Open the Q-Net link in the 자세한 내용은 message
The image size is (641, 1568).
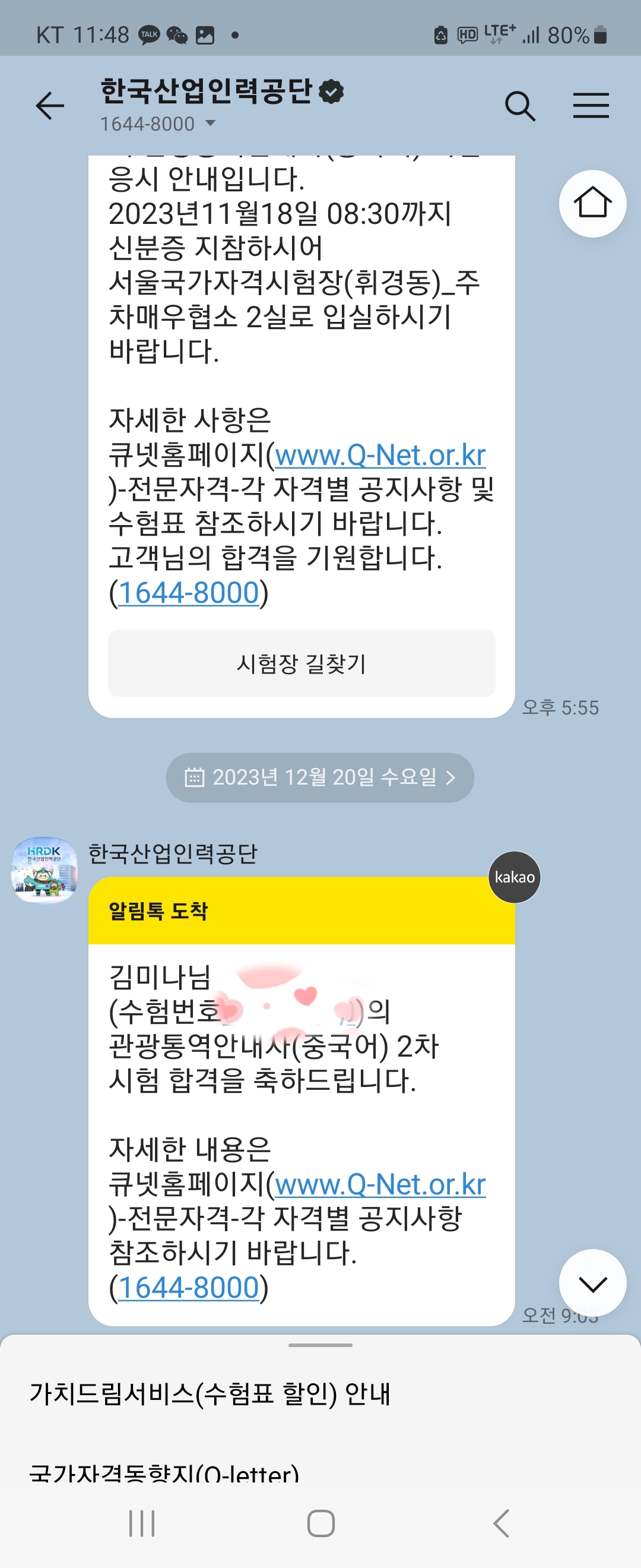[380, 1184]
